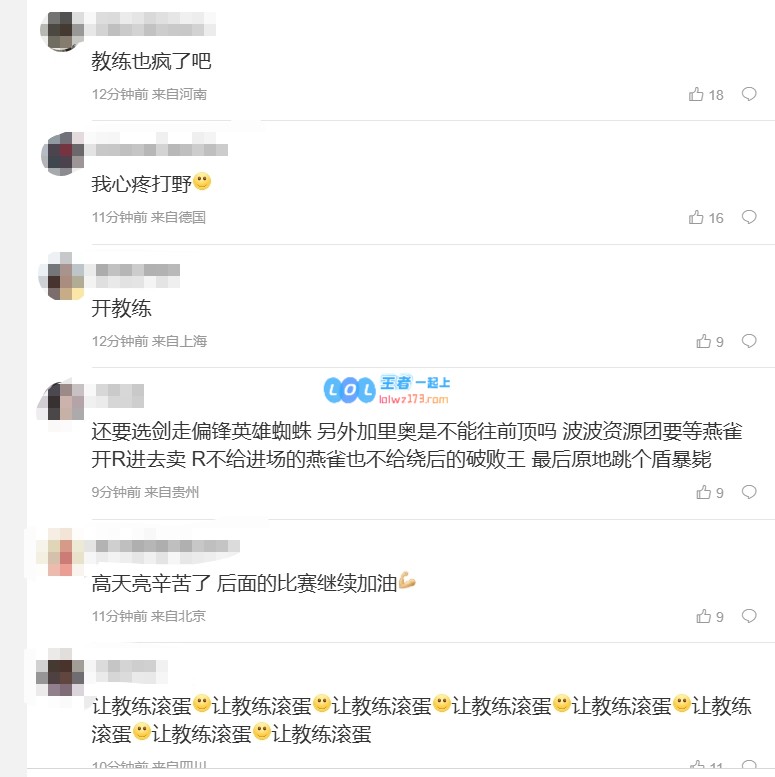Like the Guizhou comment about 蜘蛛

pos(703,492)
